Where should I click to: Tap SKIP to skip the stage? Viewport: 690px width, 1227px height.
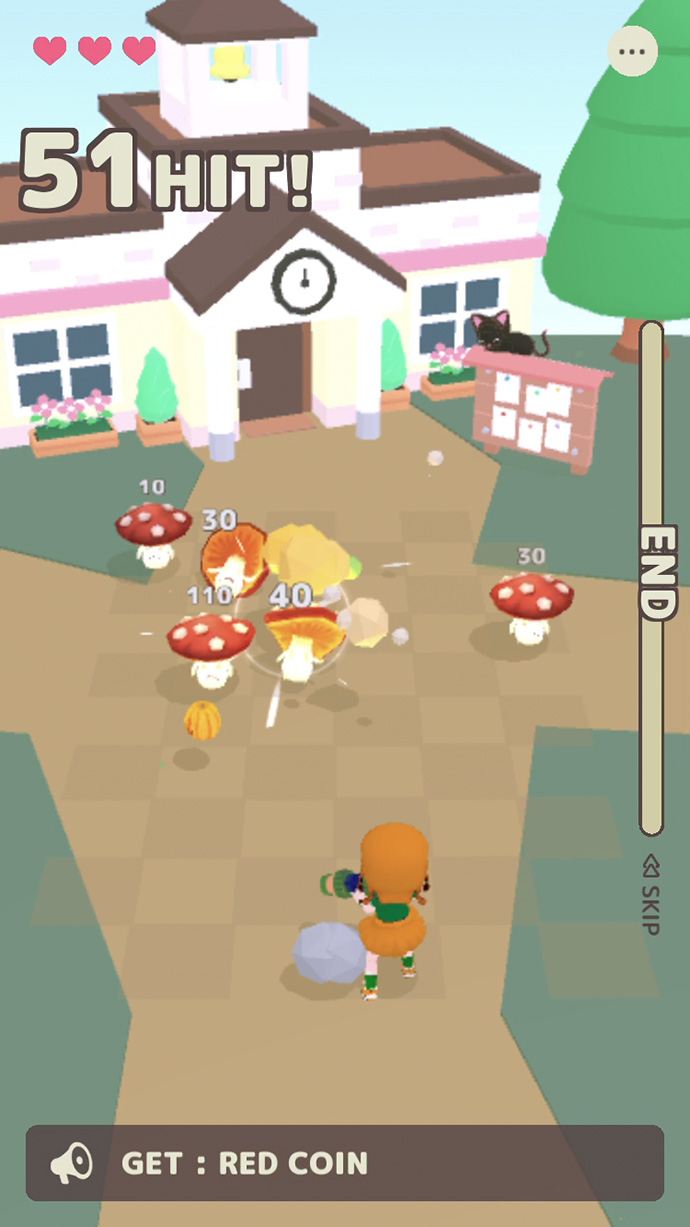tap(650, 895)
